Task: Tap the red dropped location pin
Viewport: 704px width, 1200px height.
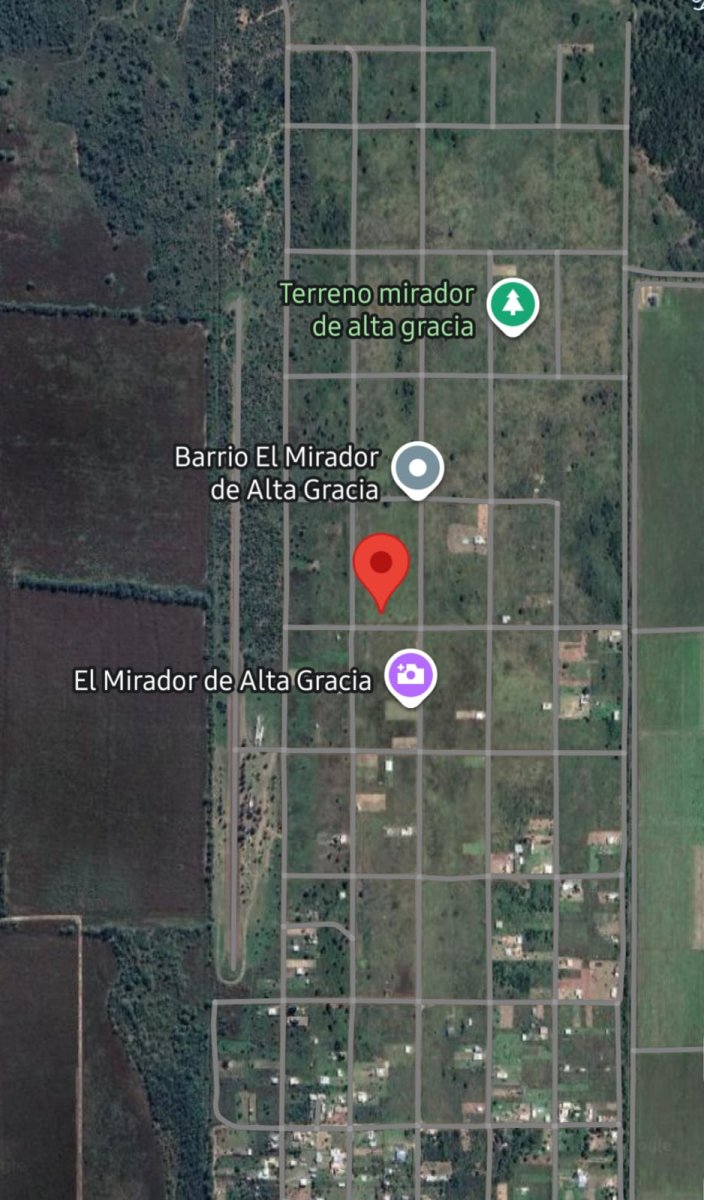Action: [381, 565]
